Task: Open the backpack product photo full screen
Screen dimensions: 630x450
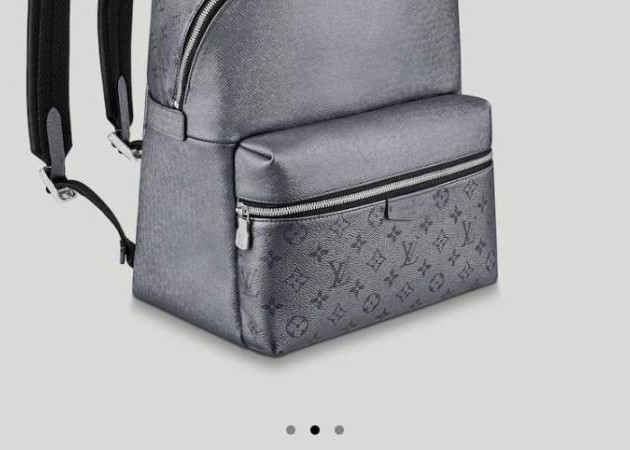Action: click(315, 200)
